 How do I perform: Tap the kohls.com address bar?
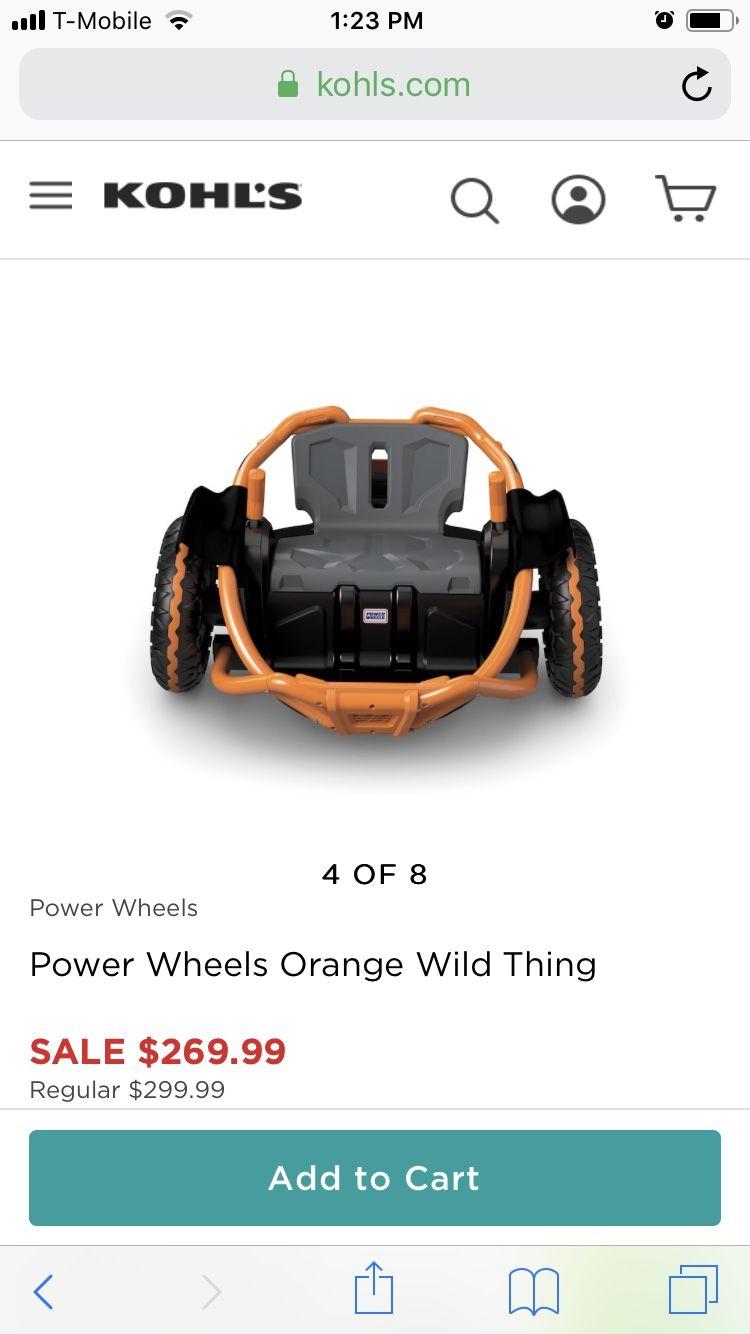point(375,84)
